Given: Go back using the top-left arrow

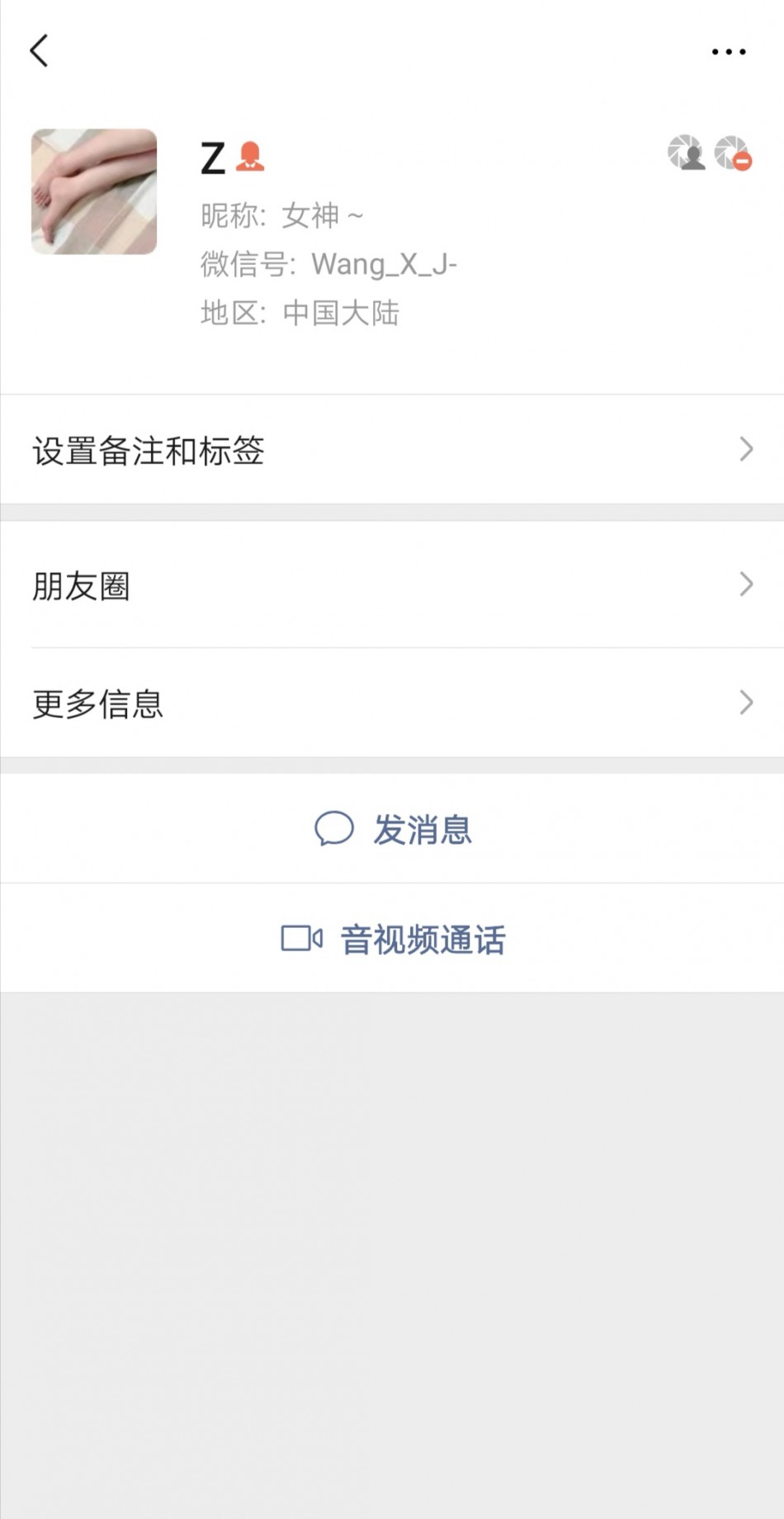Looking at the screenshot, I should (39, 50).
